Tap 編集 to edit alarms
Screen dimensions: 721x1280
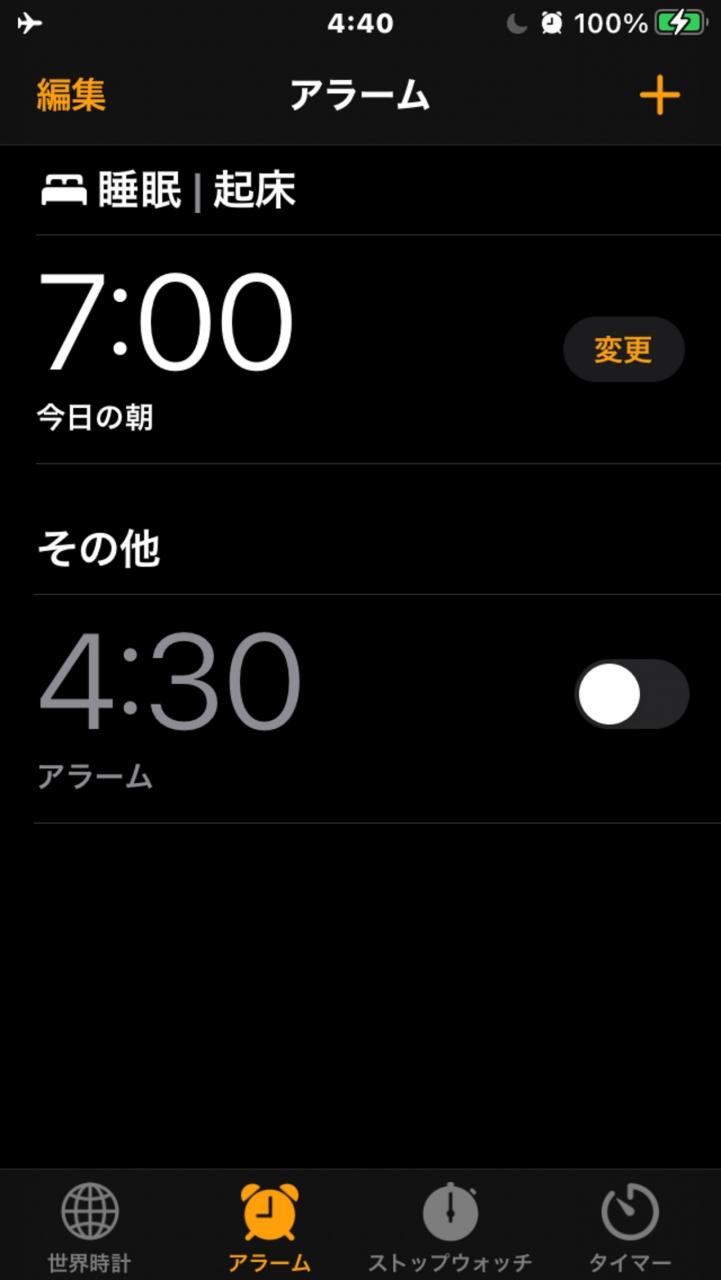tap(71, 95)
